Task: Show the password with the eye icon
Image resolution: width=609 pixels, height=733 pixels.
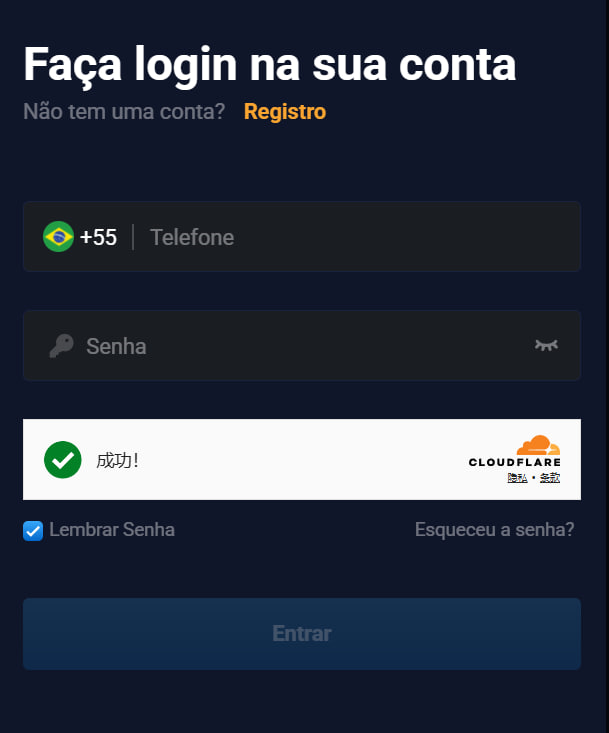Action: pos(546,345)
